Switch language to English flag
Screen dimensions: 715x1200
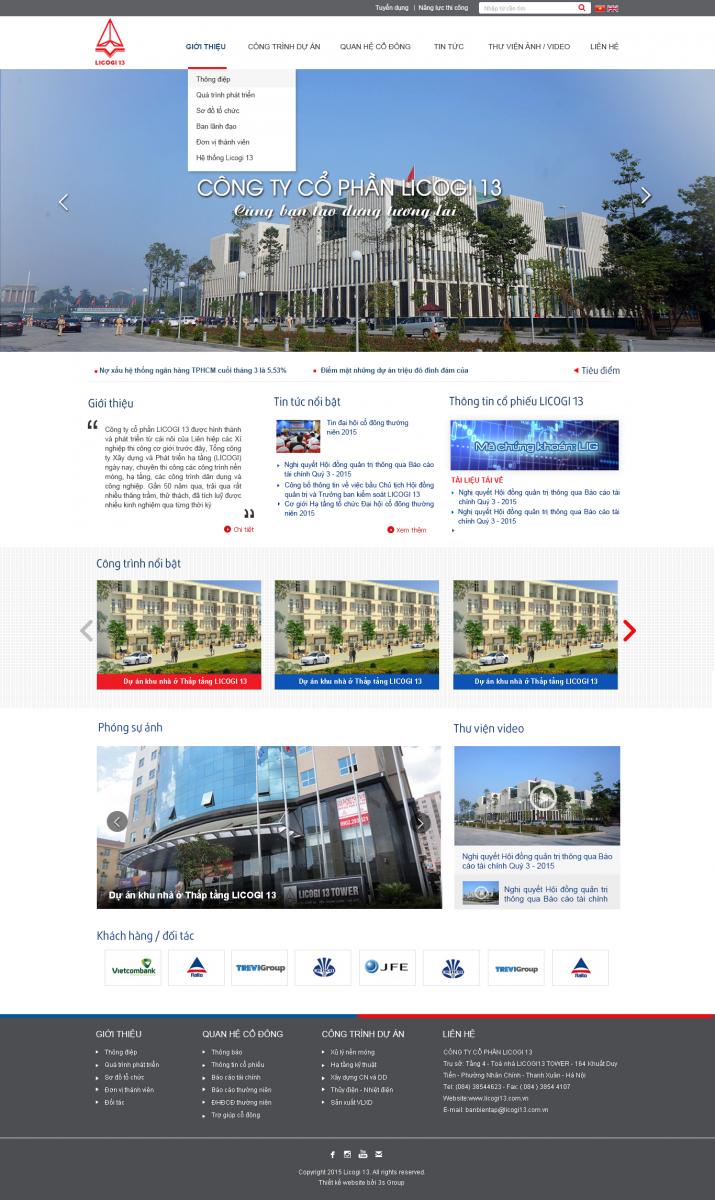(x=613, y=8)
